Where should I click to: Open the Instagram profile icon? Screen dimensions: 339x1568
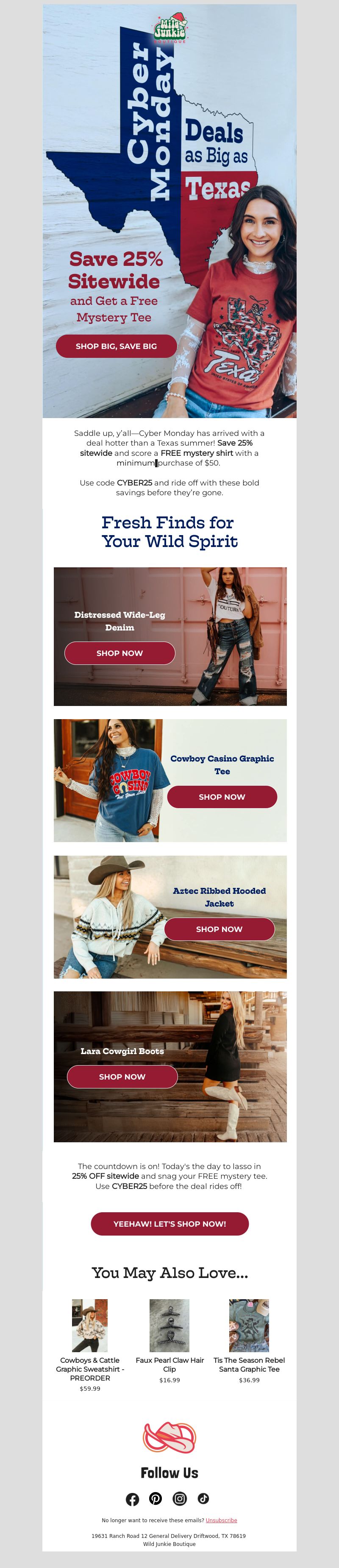(180, 1498)
